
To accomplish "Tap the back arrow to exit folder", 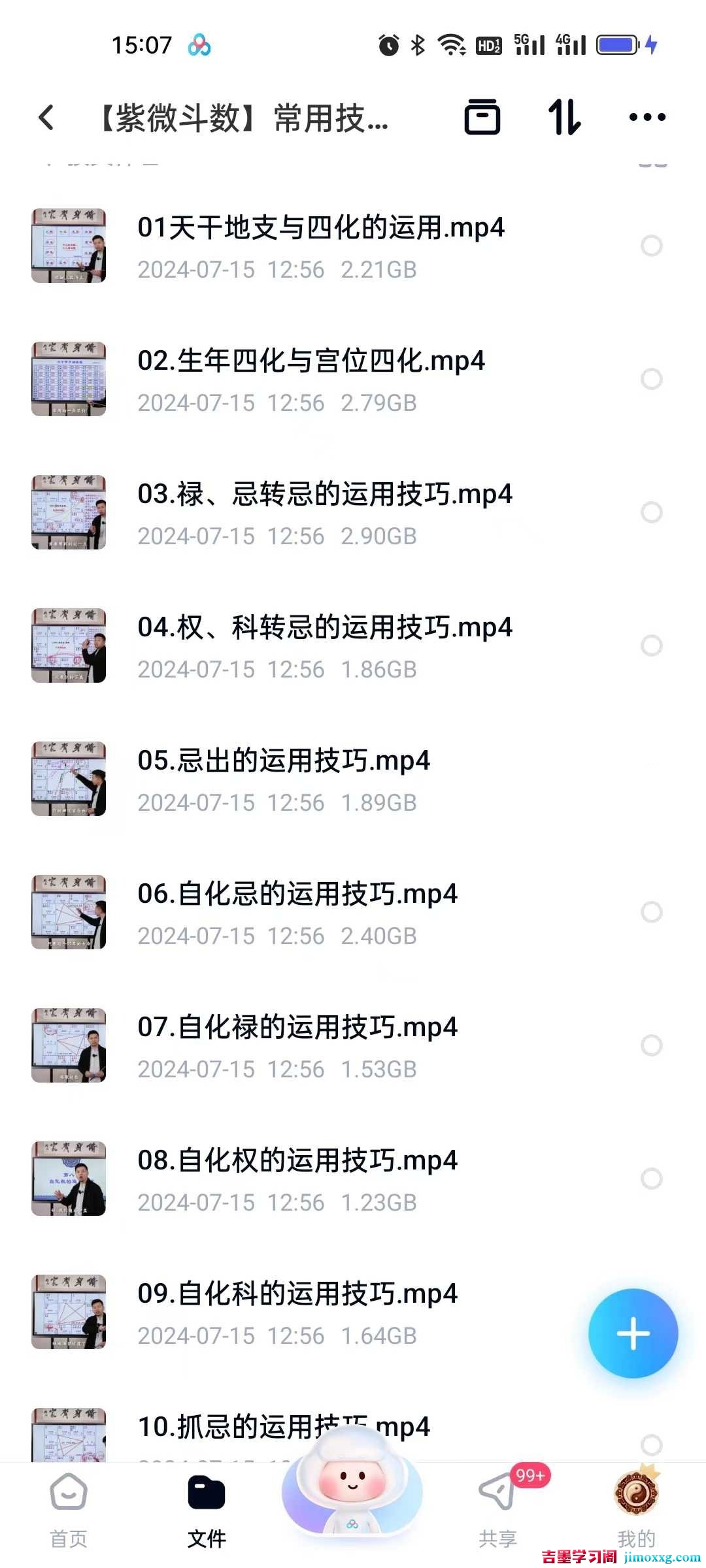I will point(46,119).
